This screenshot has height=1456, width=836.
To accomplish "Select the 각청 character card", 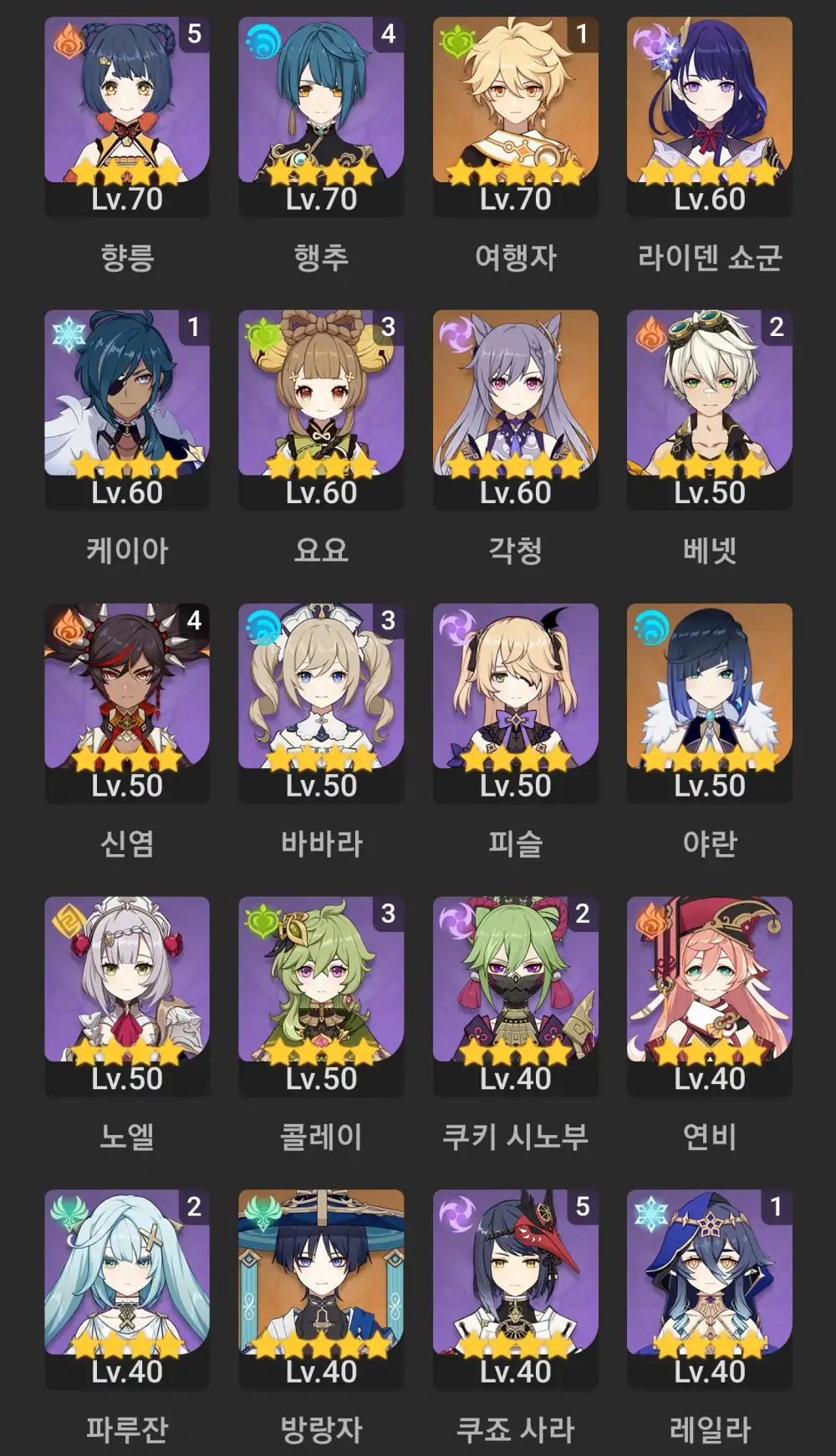I will pyautogui.click(x=515, y=409).
